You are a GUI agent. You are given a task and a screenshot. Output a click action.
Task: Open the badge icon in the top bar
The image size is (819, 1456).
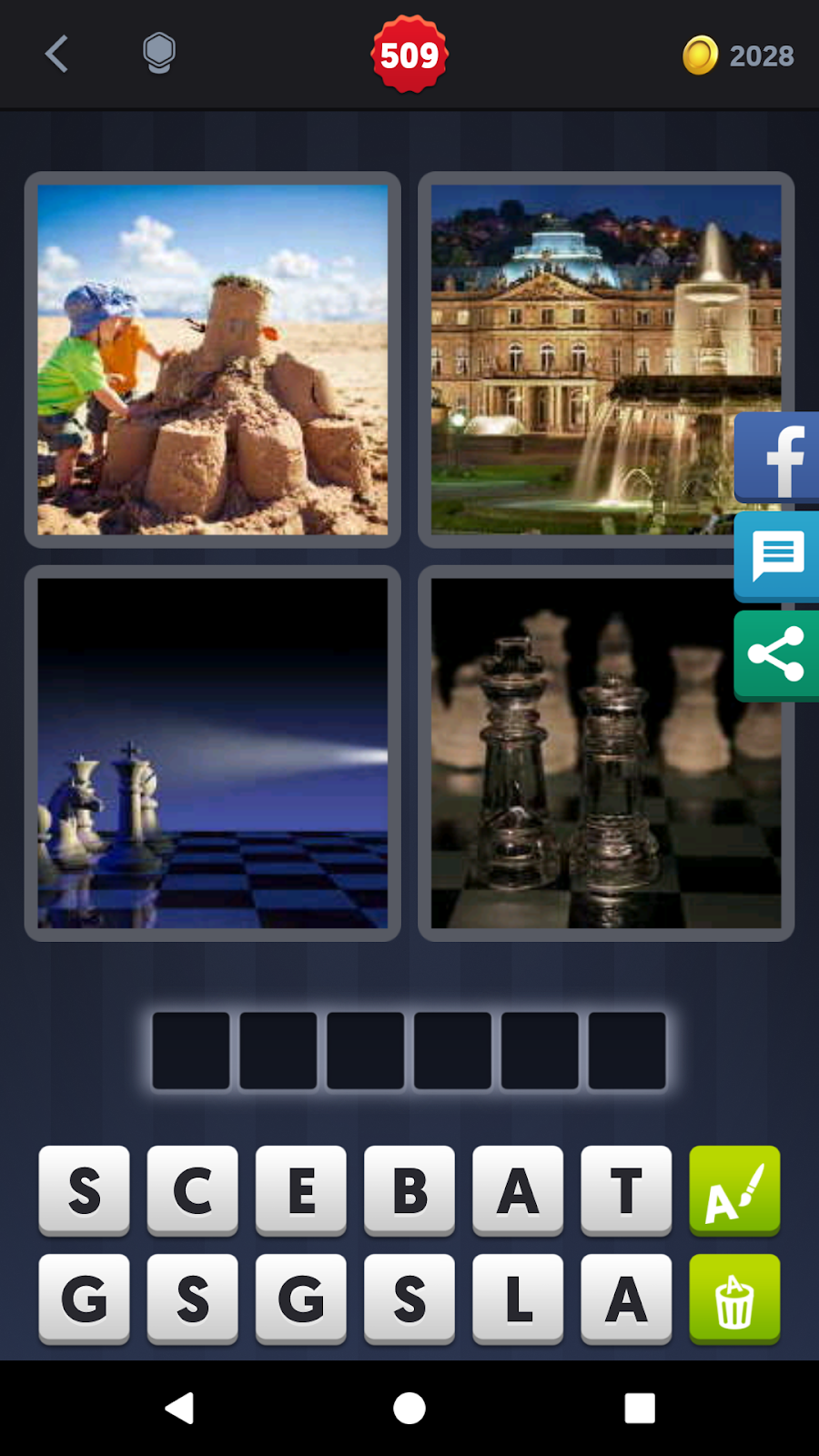(x=159, y=54)
